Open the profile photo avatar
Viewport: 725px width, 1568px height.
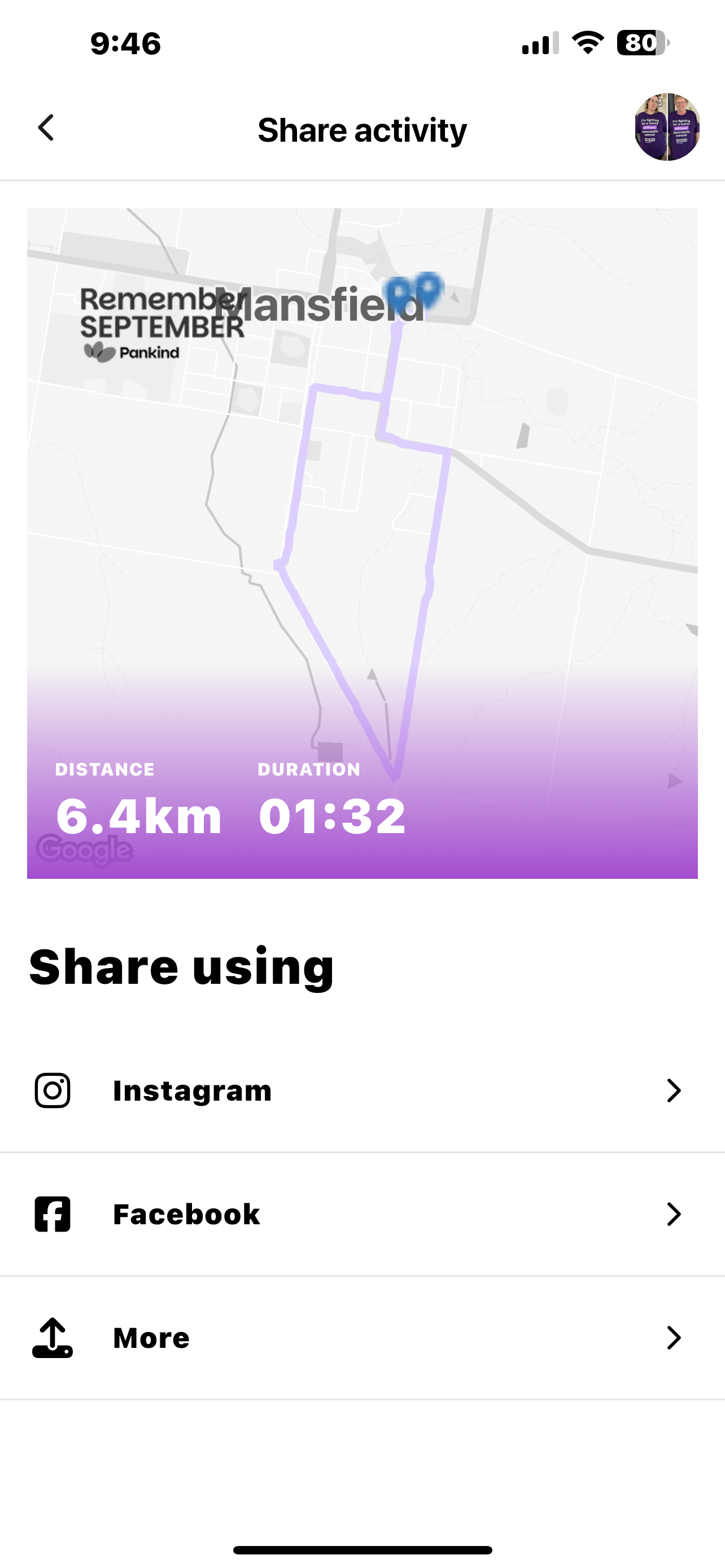pos(667,127)
